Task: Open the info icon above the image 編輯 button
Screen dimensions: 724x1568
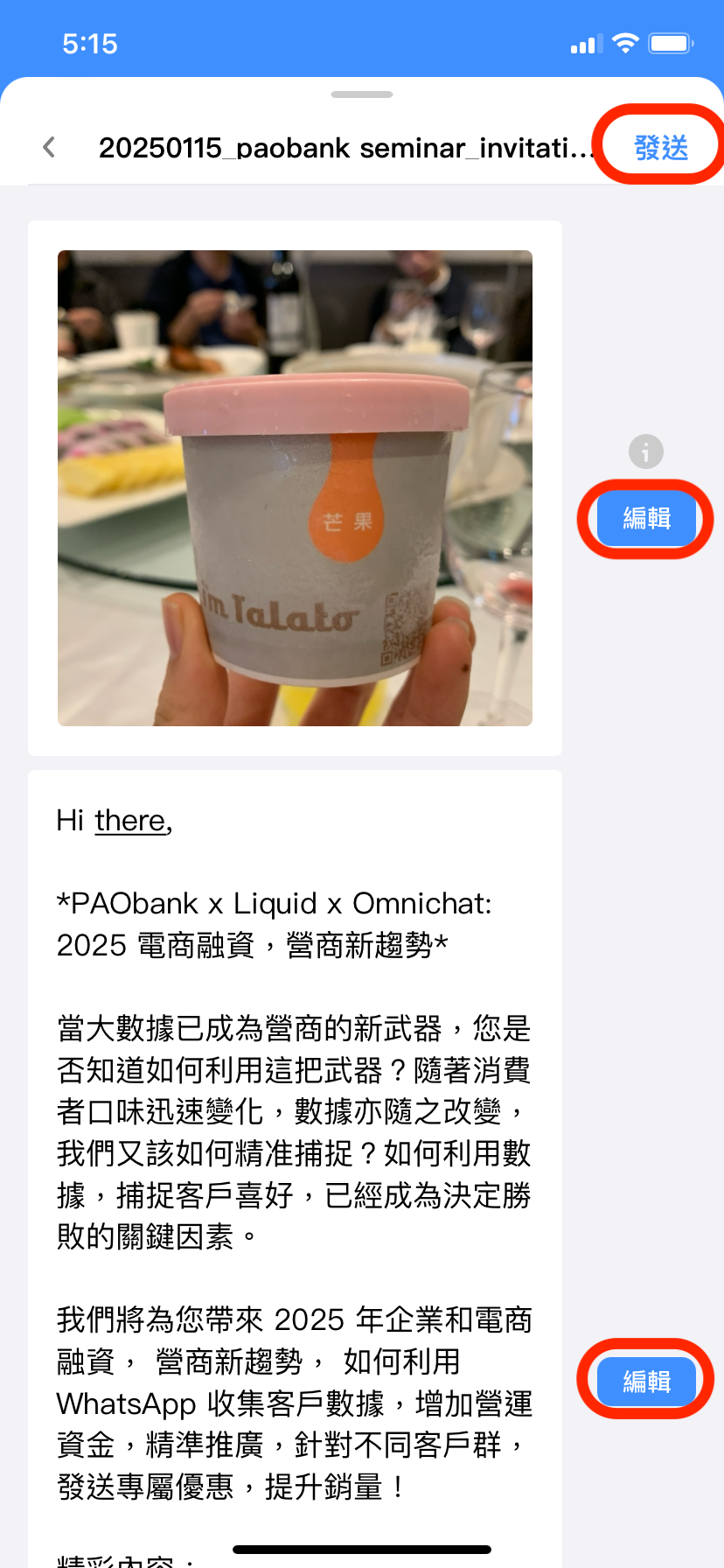Action: (646, 451)
